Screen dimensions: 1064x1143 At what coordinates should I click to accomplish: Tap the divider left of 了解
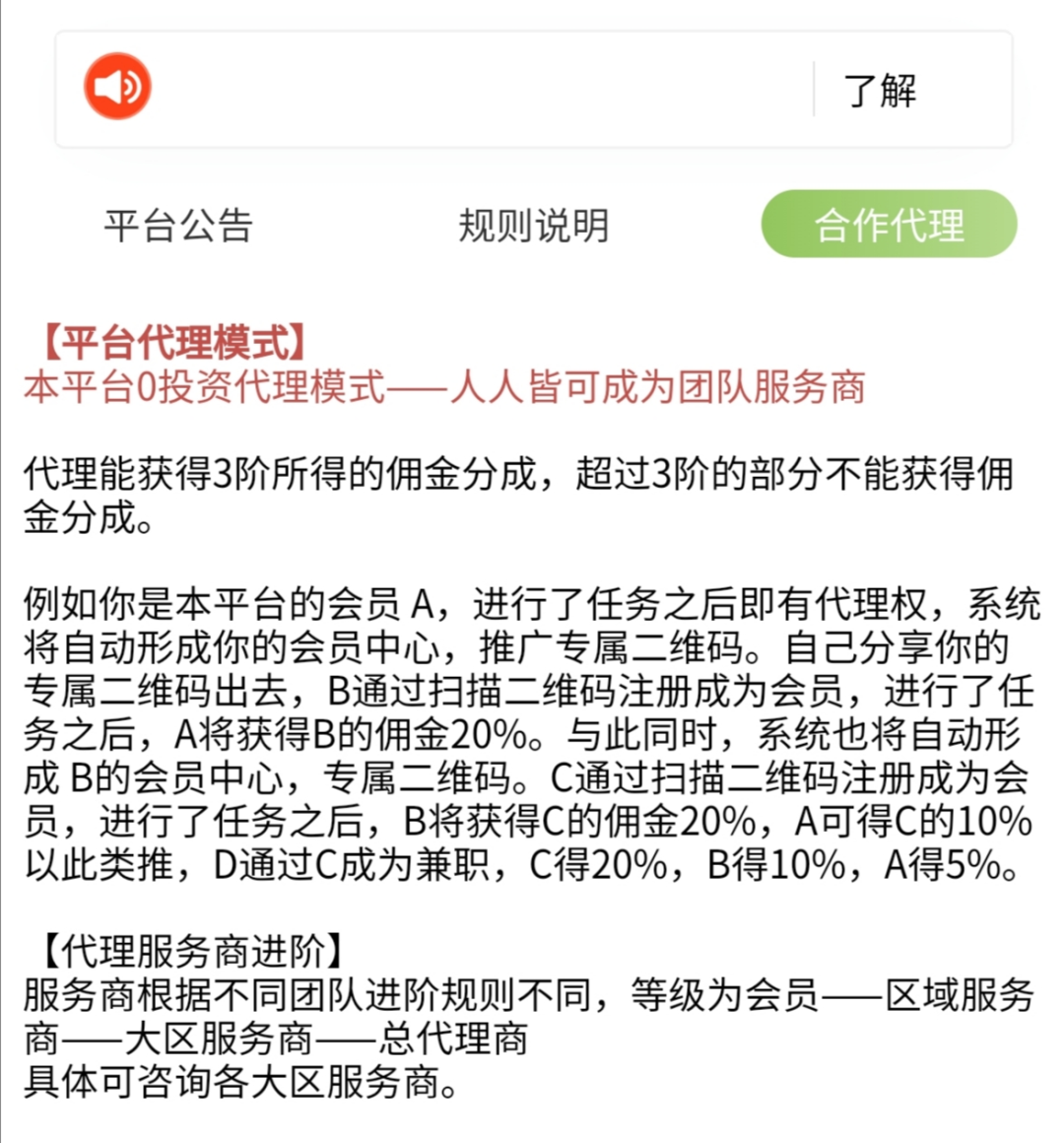tap(816, 89)
